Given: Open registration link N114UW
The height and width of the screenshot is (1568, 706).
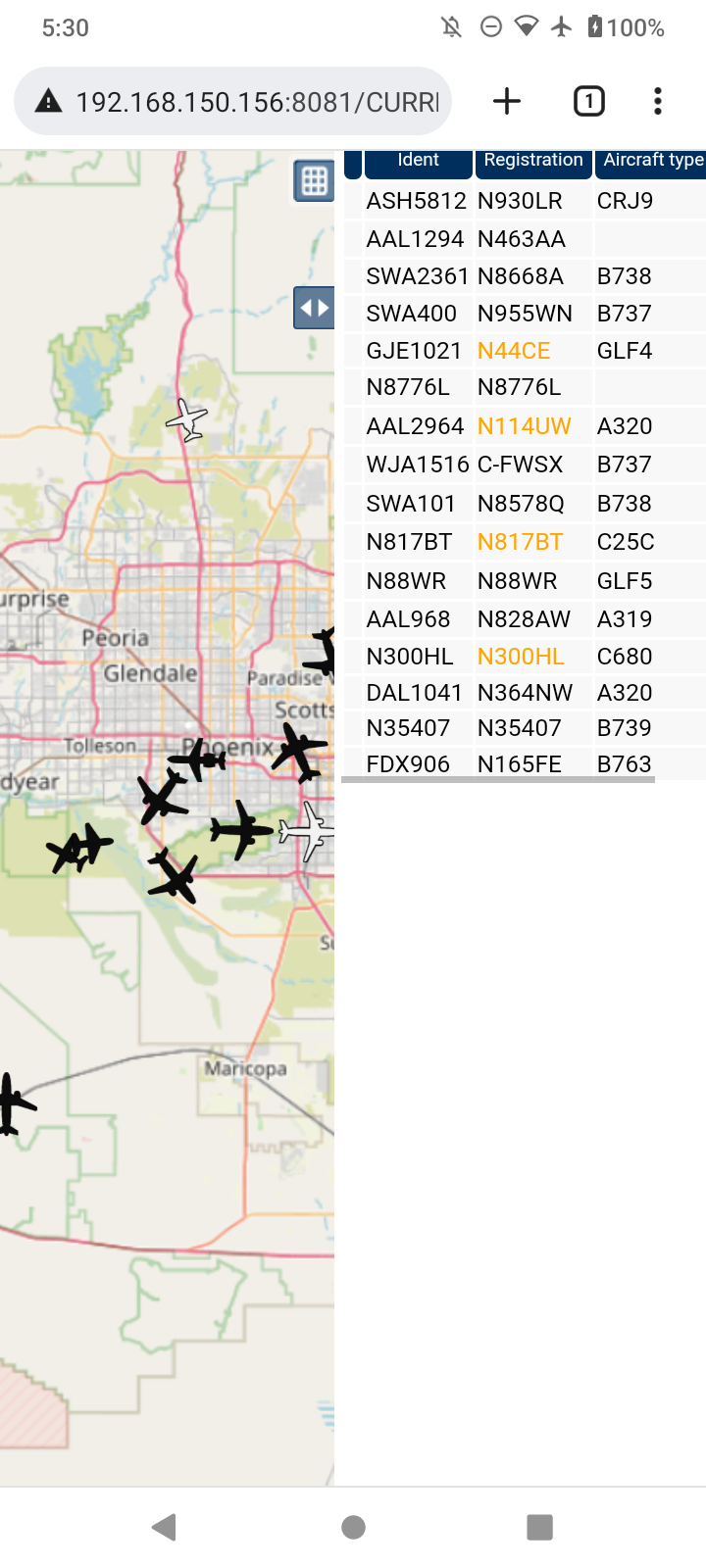Looking at the screenshot, I should click(x=524, y=426).
